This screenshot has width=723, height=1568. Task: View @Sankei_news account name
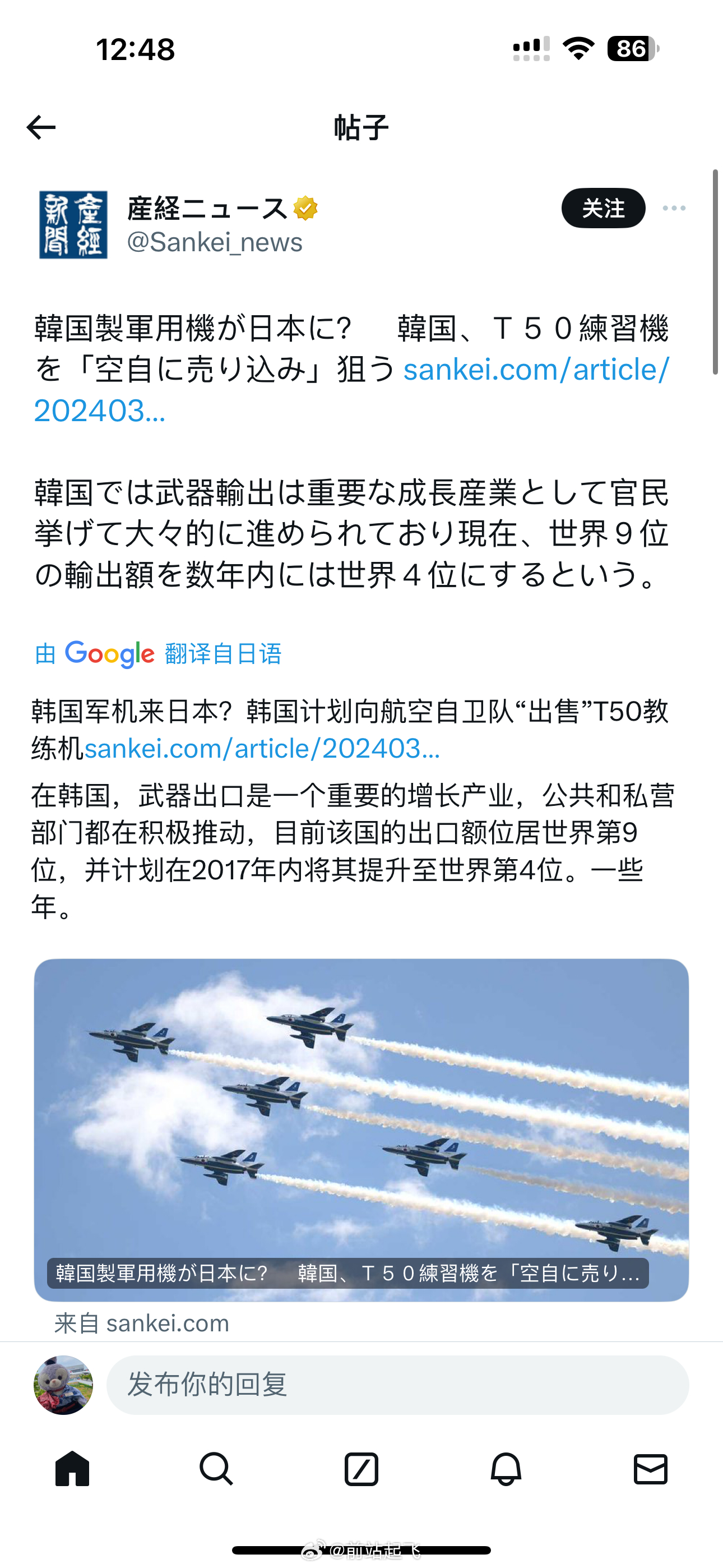click(214, 242)
